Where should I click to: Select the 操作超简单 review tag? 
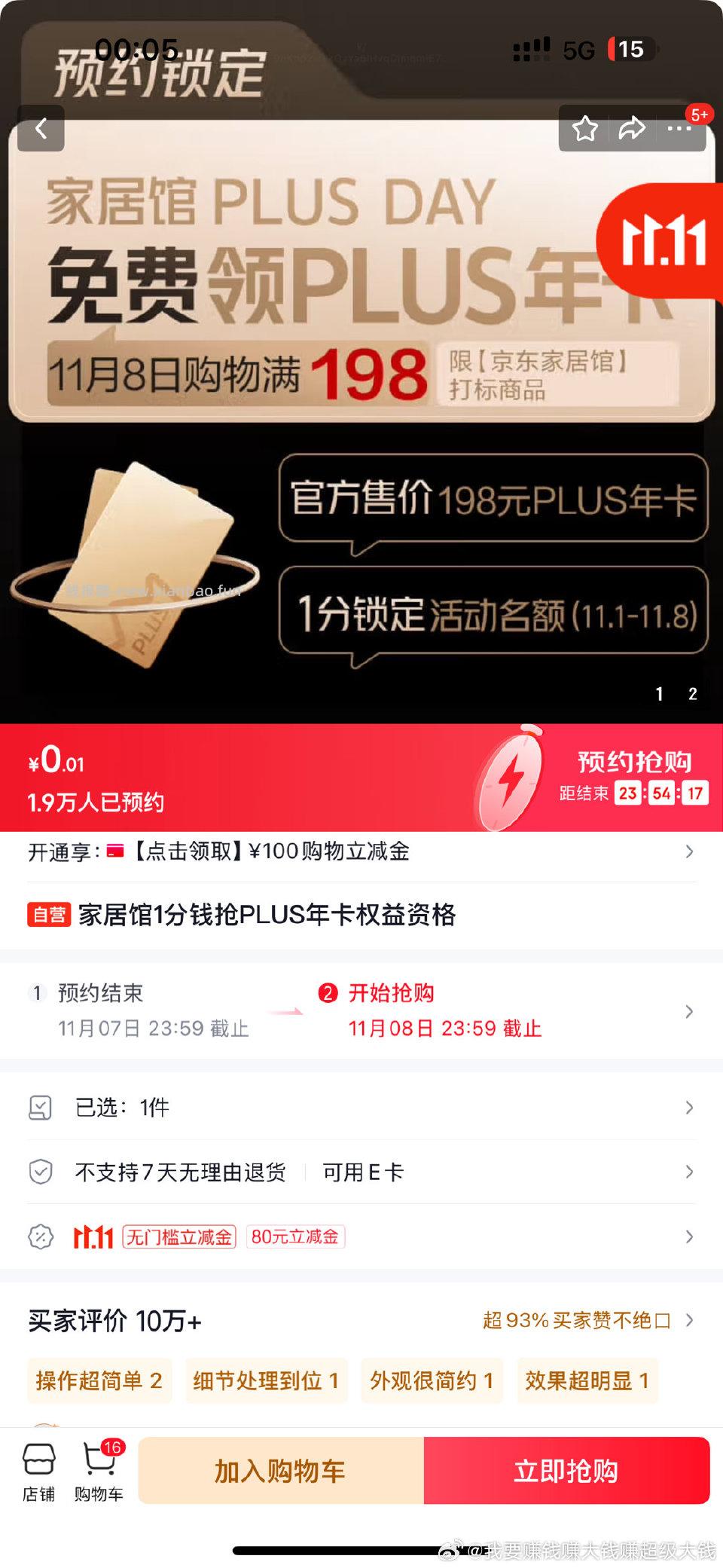[x=99, y=1380]
